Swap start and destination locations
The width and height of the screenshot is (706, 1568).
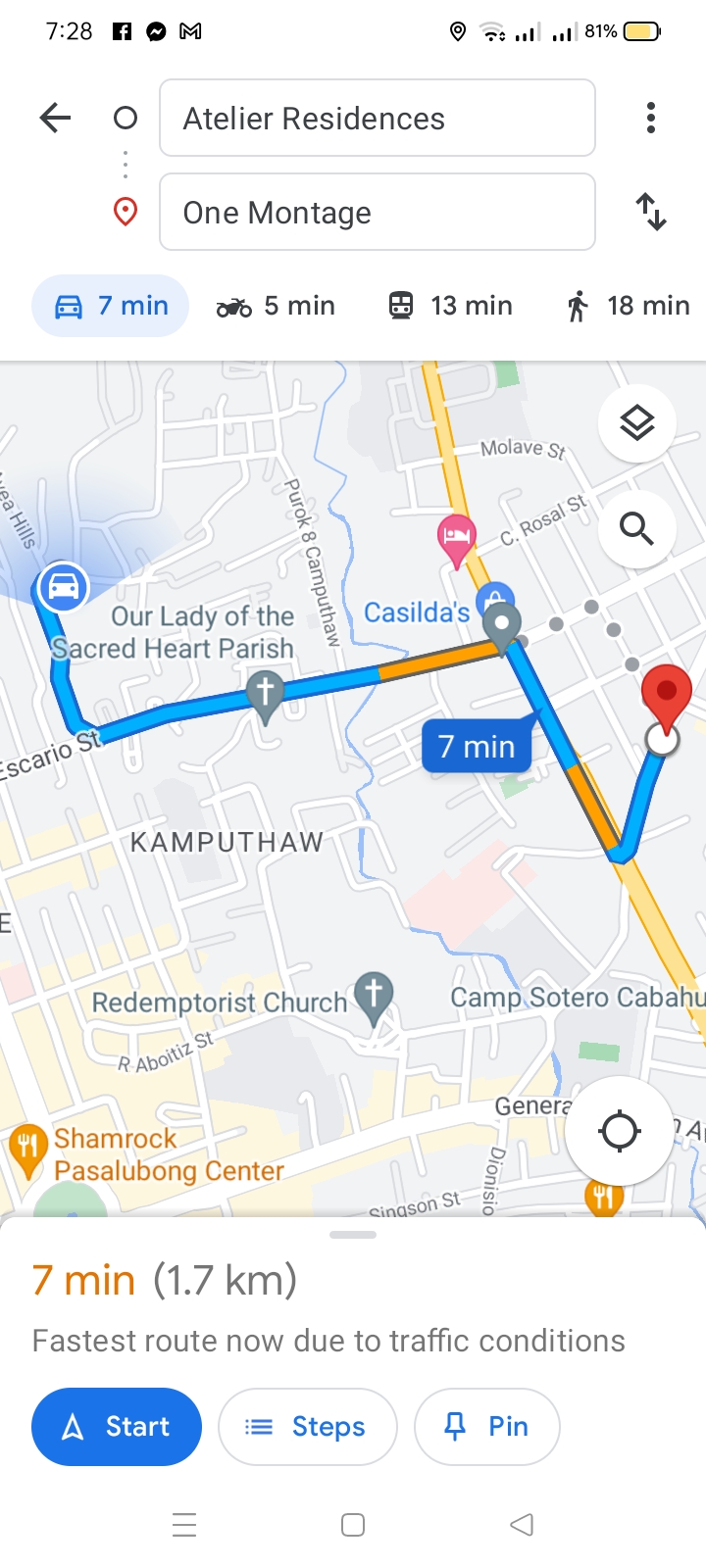[x=650, y=212]
